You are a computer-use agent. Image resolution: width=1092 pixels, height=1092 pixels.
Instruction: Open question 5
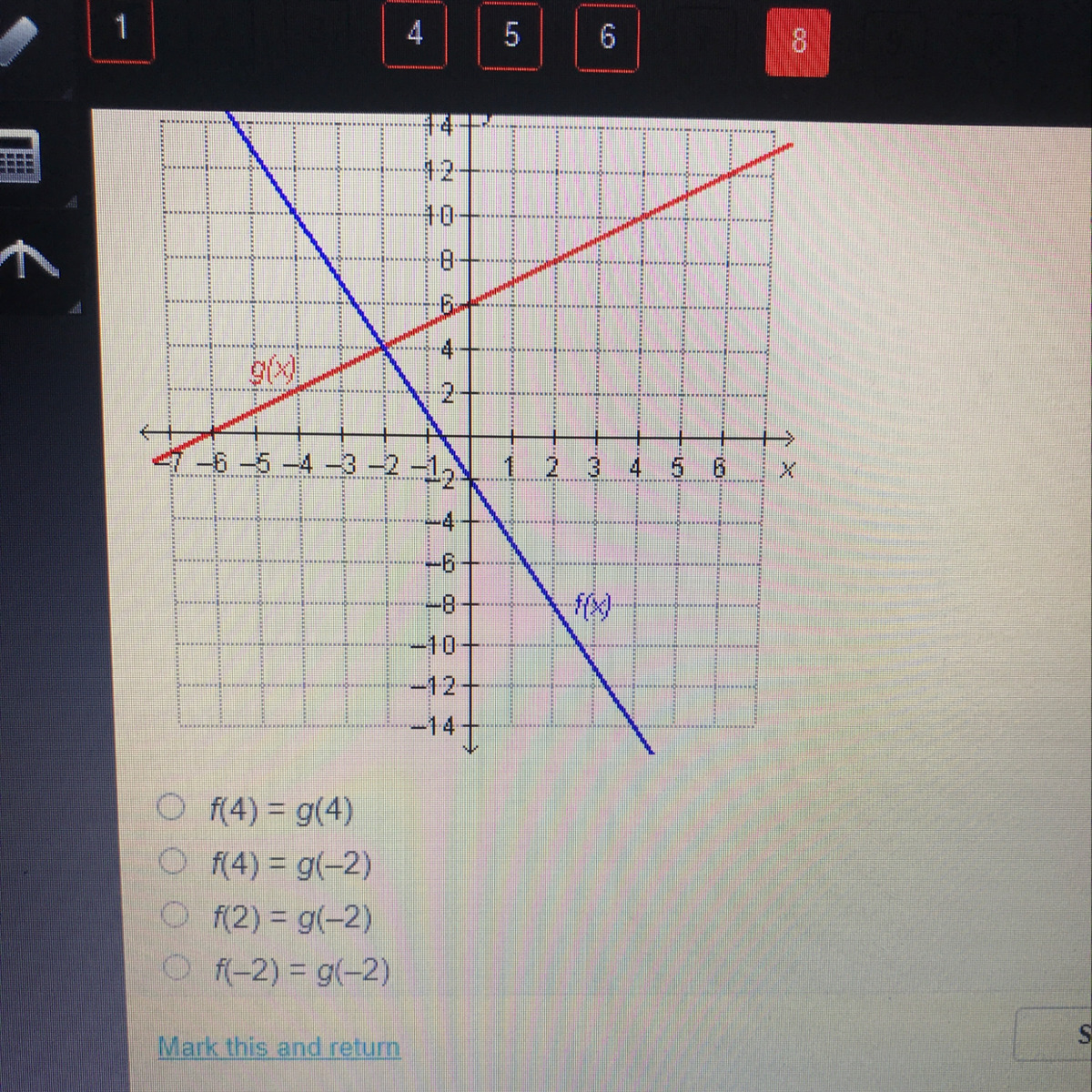tap(511, 35)
